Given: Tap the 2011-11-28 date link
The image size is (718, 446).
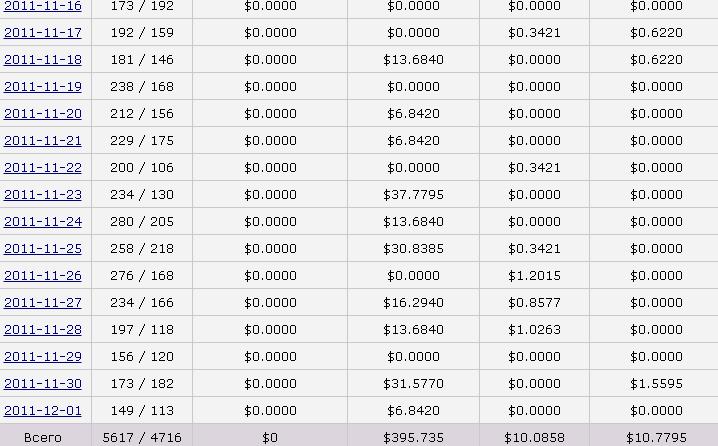Looking at the screenshot, I should (x=43, y=330).
